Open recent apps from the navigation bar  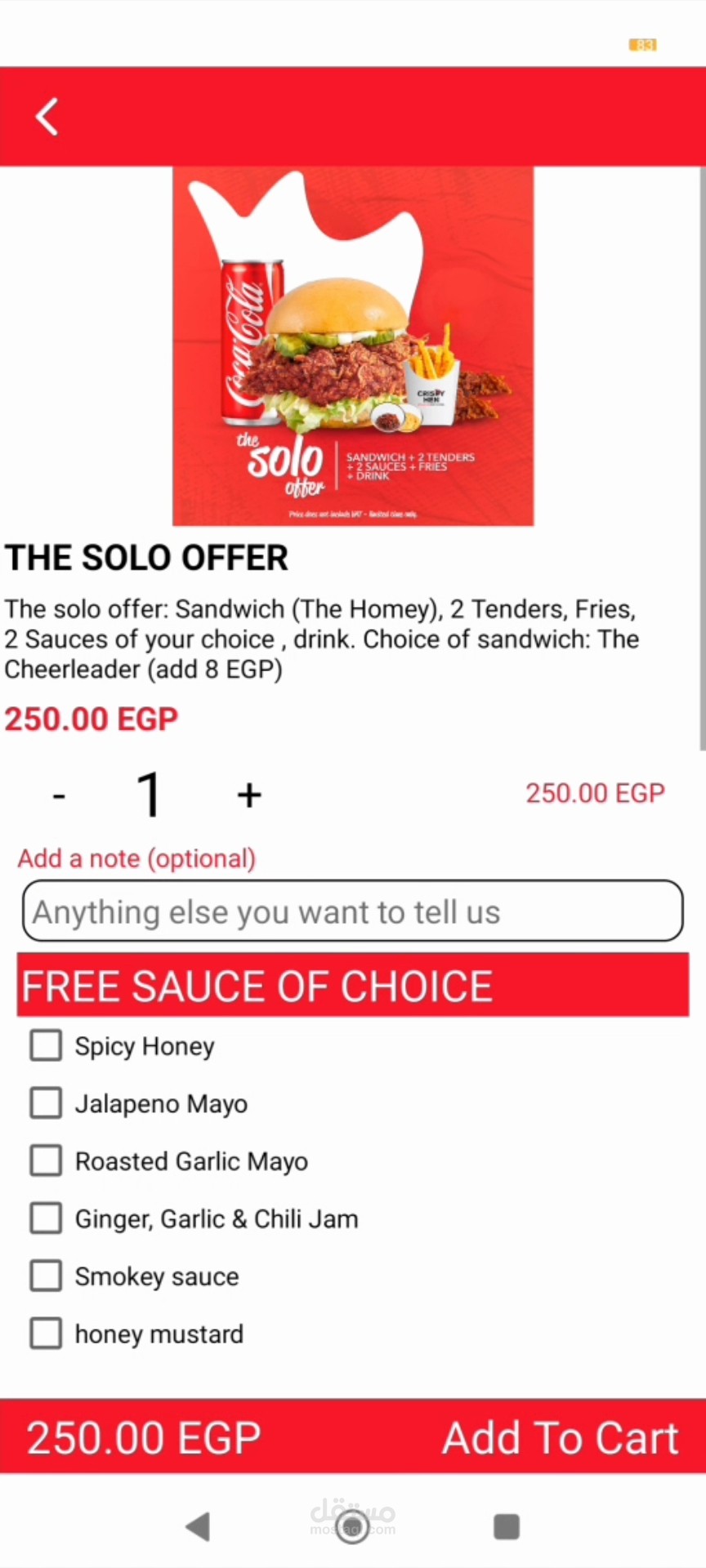(507, 1526)
